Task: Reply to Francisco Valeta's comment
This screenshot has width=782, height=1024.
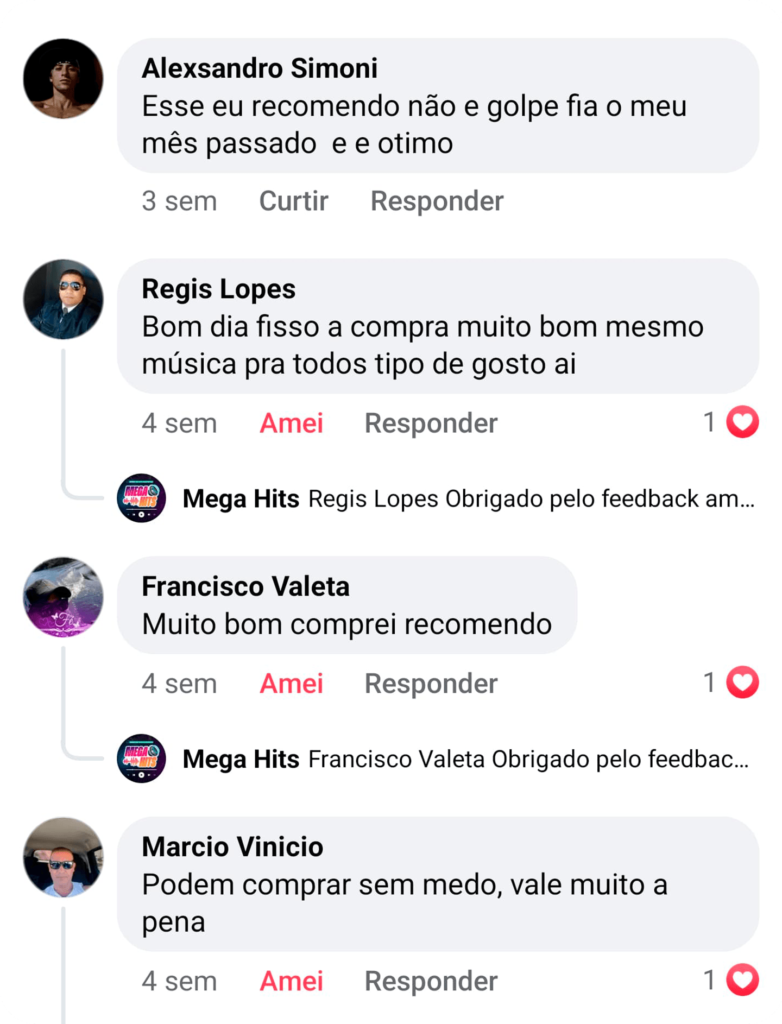Action: coord(430,684)
